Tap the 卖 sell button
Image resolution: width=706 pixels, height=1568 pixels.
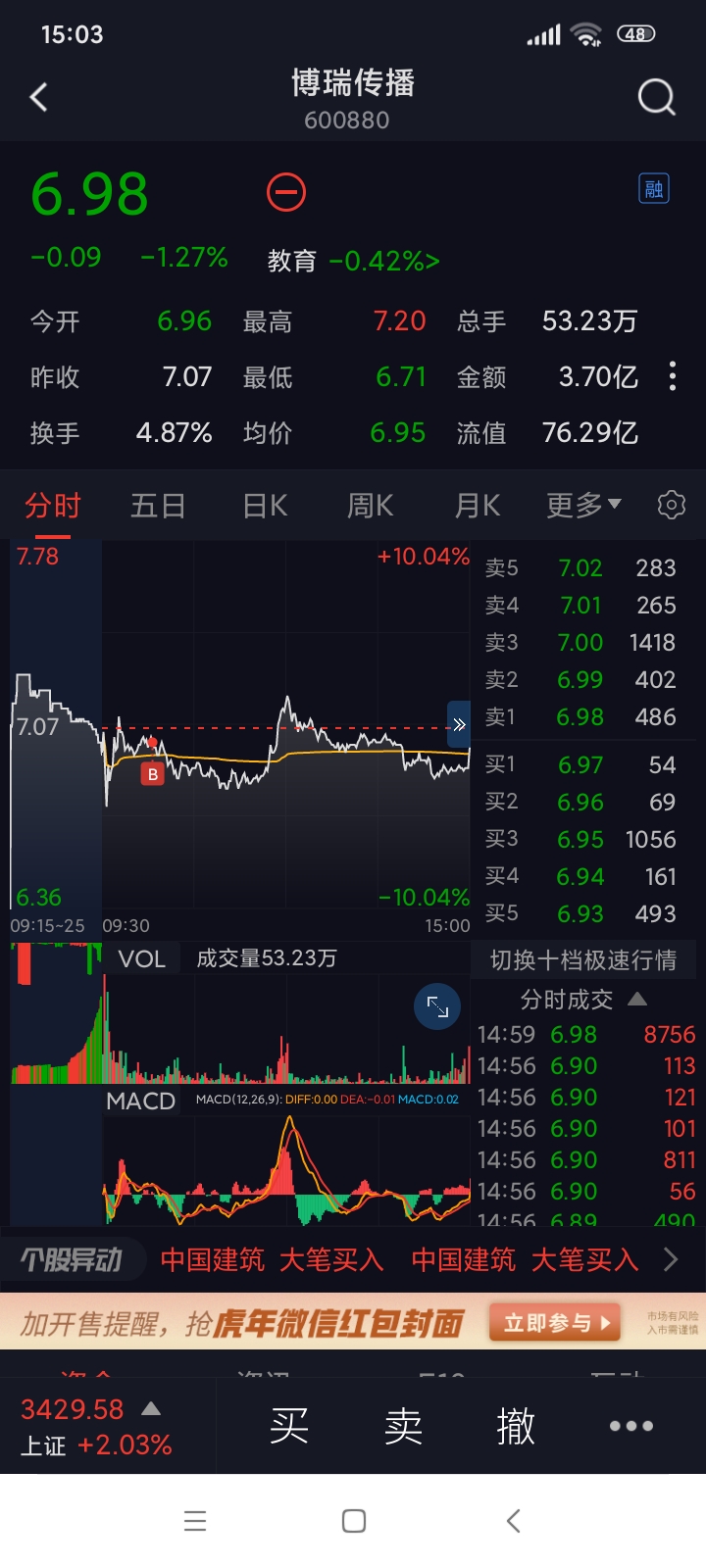tap(403, 1426)
